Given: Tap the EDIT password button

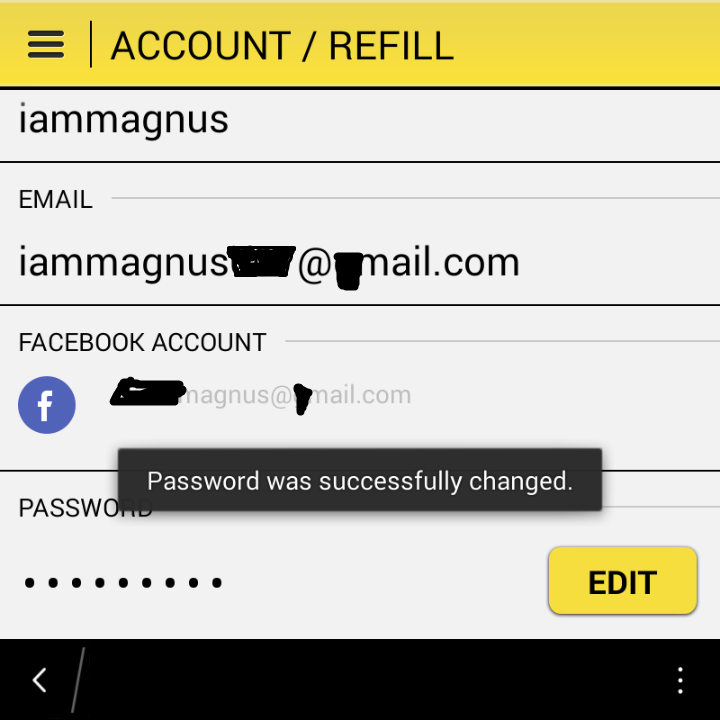Looking at the screenshot, I should pyautogui.click(x=622, y=581).
